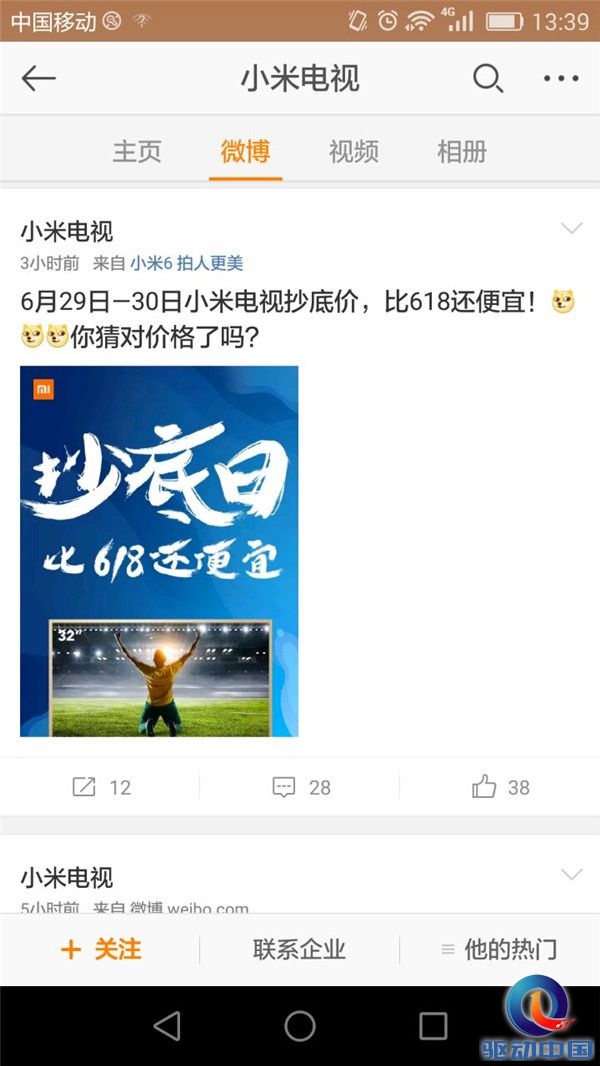Like the post with 38 likes
This screenshot has height=1066, width=600.
[x=500, y=787]
